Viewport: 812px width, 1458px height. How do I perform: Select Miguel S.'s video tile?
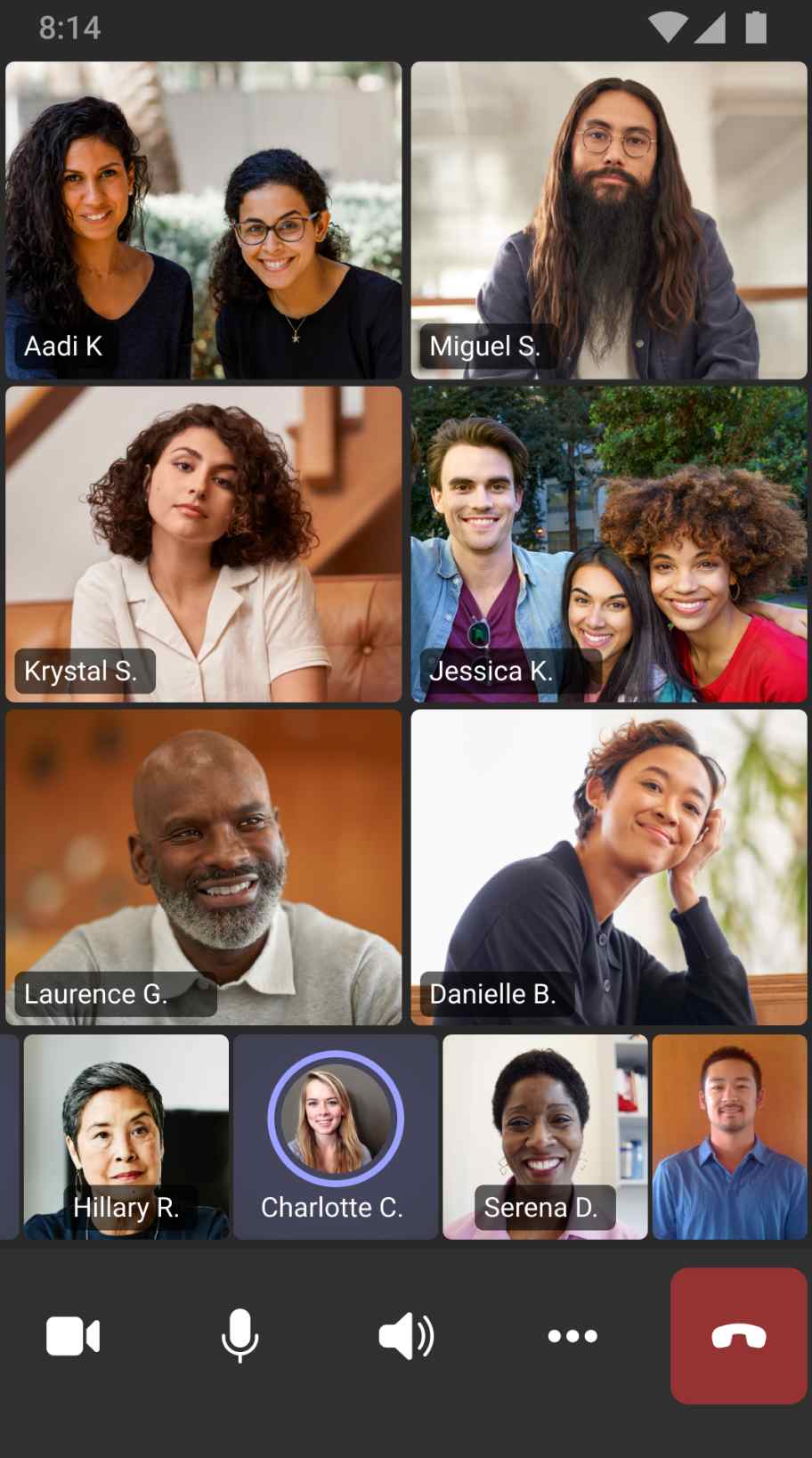[x=609, y=220]
